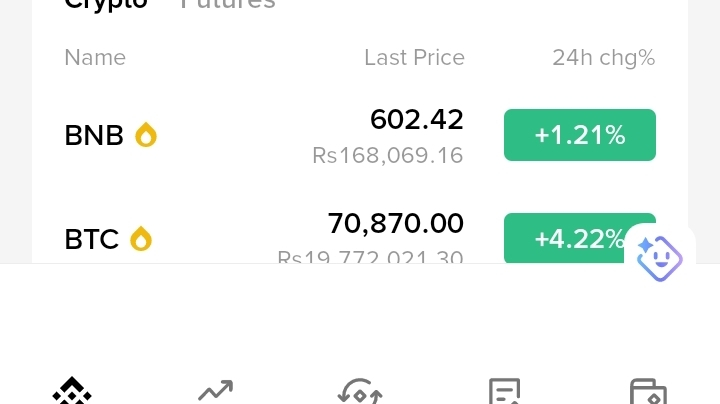Tap the +4.22% change badge for BTC

pyautogui.click(x=572, y=239)
